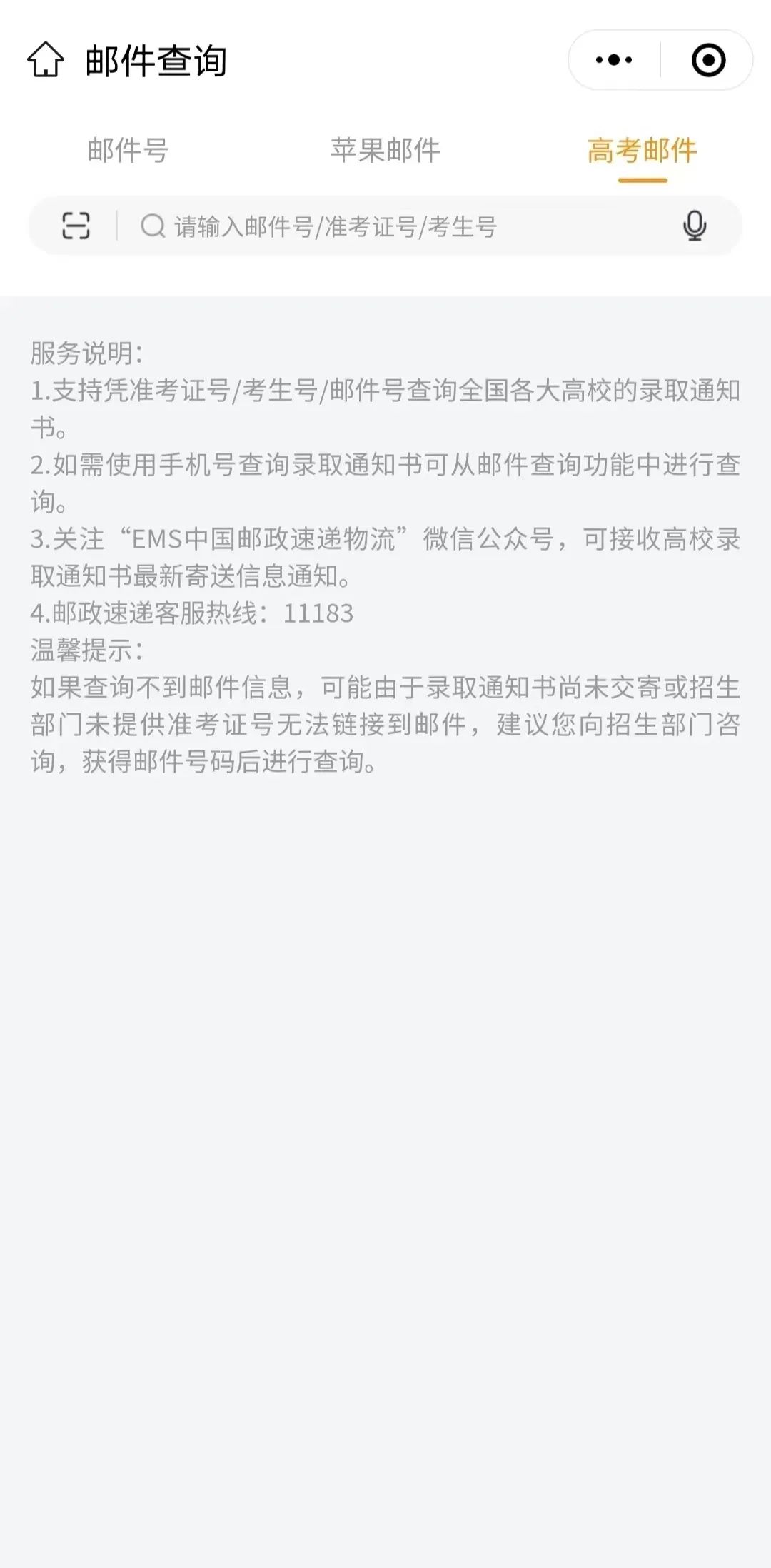Open the barcode scanner icon
The height and width of the screenshot is (1568, 771).
(x=76, y=226)
